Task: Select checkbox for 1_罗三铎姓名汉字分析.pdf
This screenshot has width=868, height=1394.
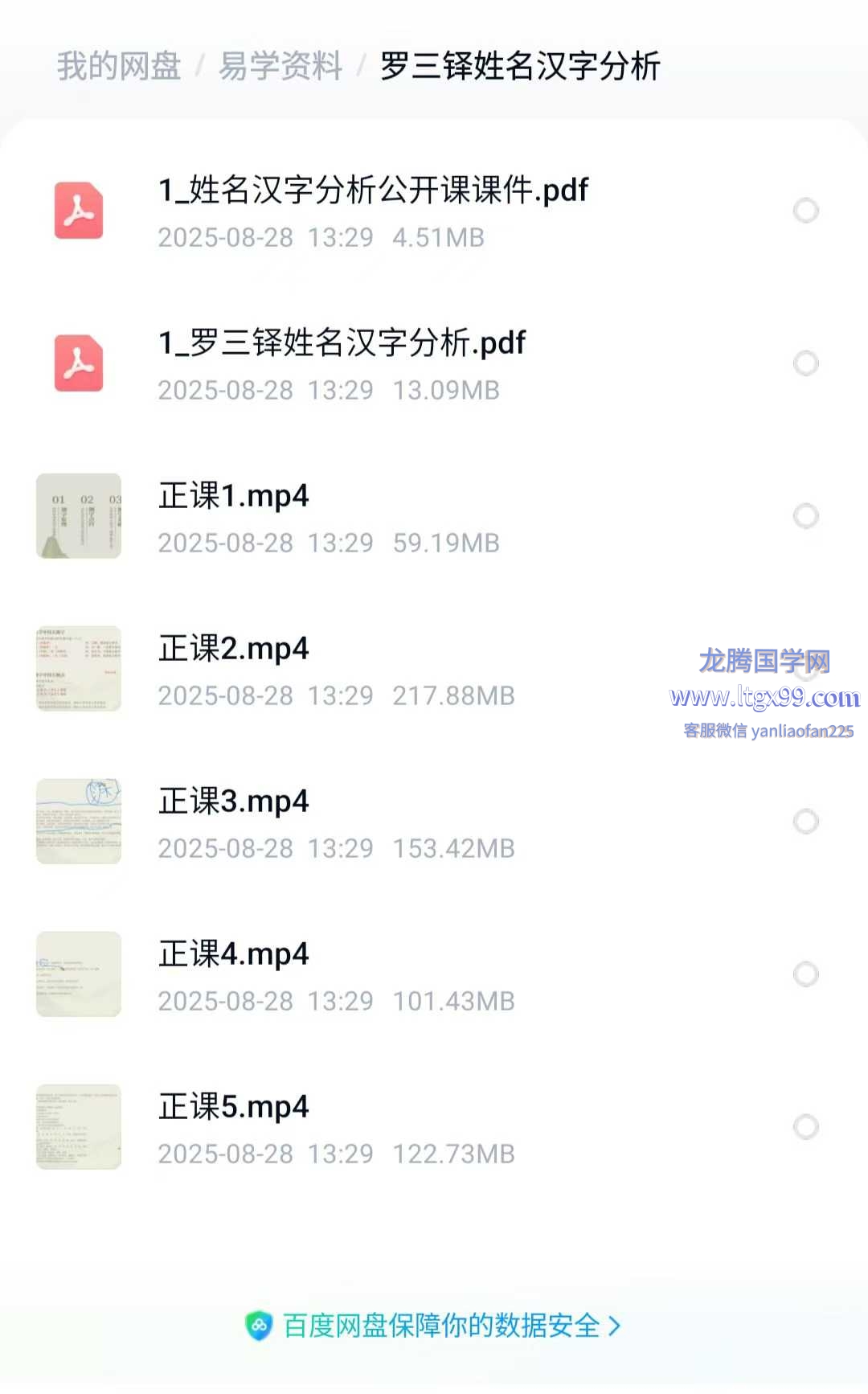Action: coord(805,363)
